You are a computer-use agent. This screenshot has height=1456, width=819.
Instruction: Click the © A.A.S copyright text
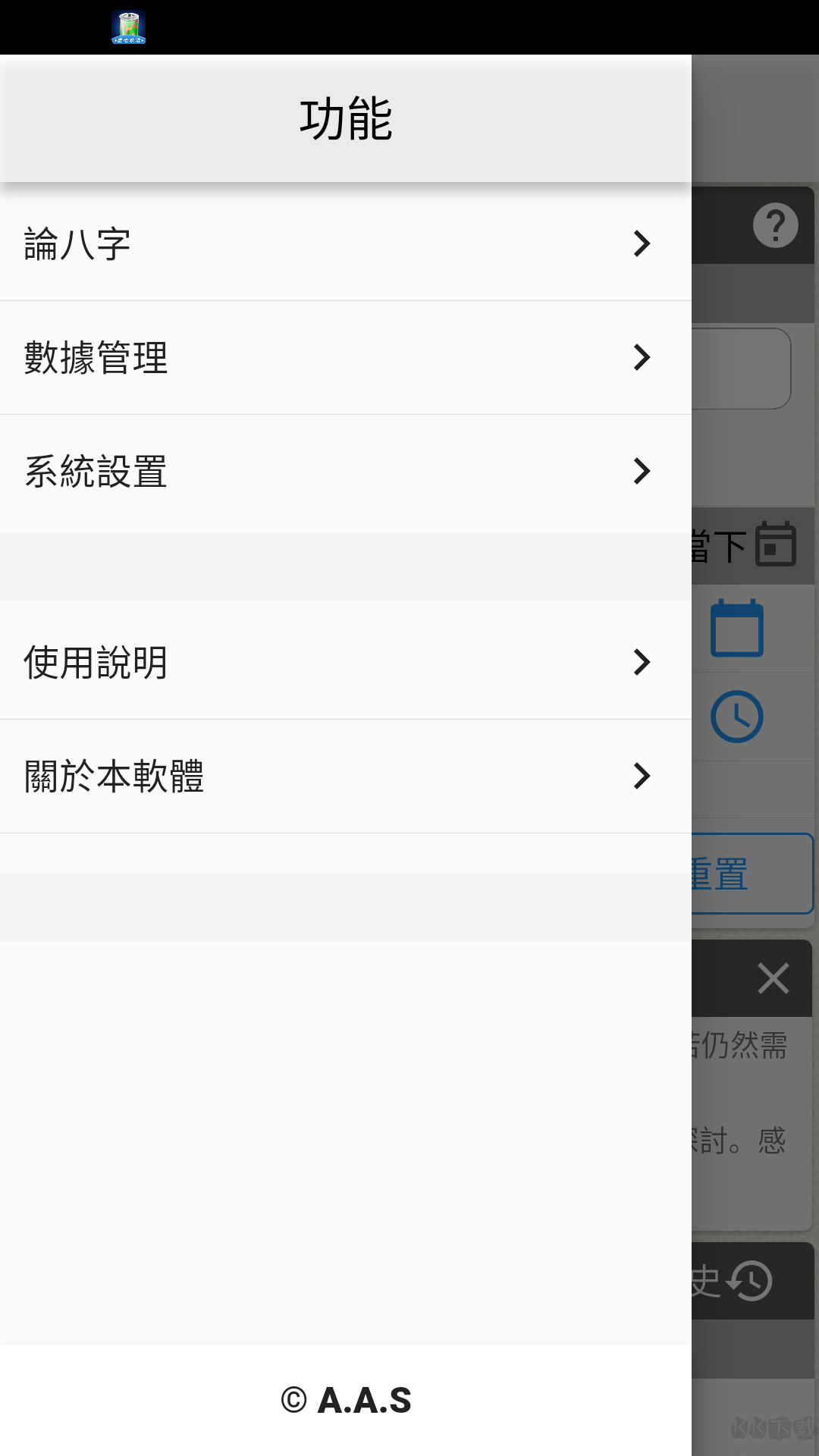pos(345,1401)
